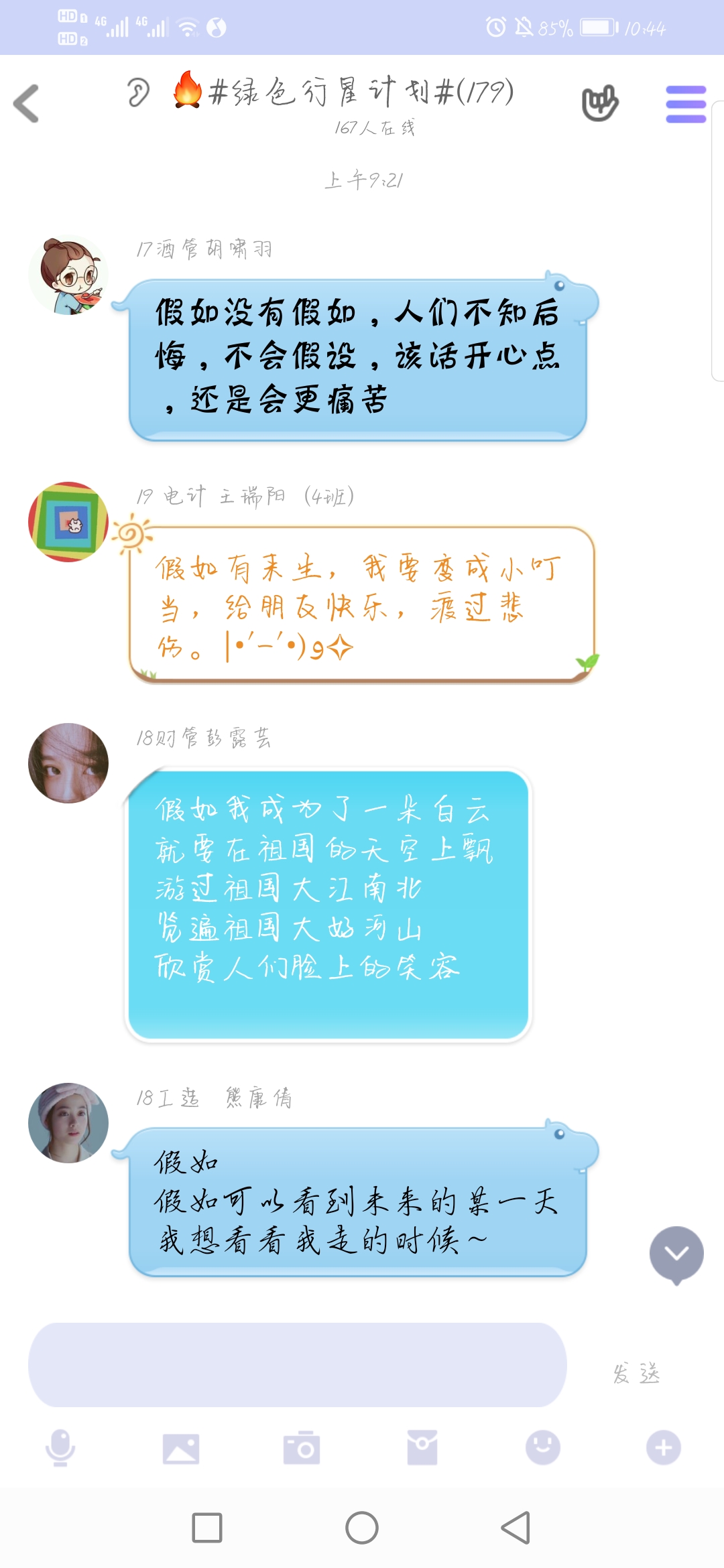
Task: Open the avatar of 18财管彭露芸
Action: (x=68, y=763)
